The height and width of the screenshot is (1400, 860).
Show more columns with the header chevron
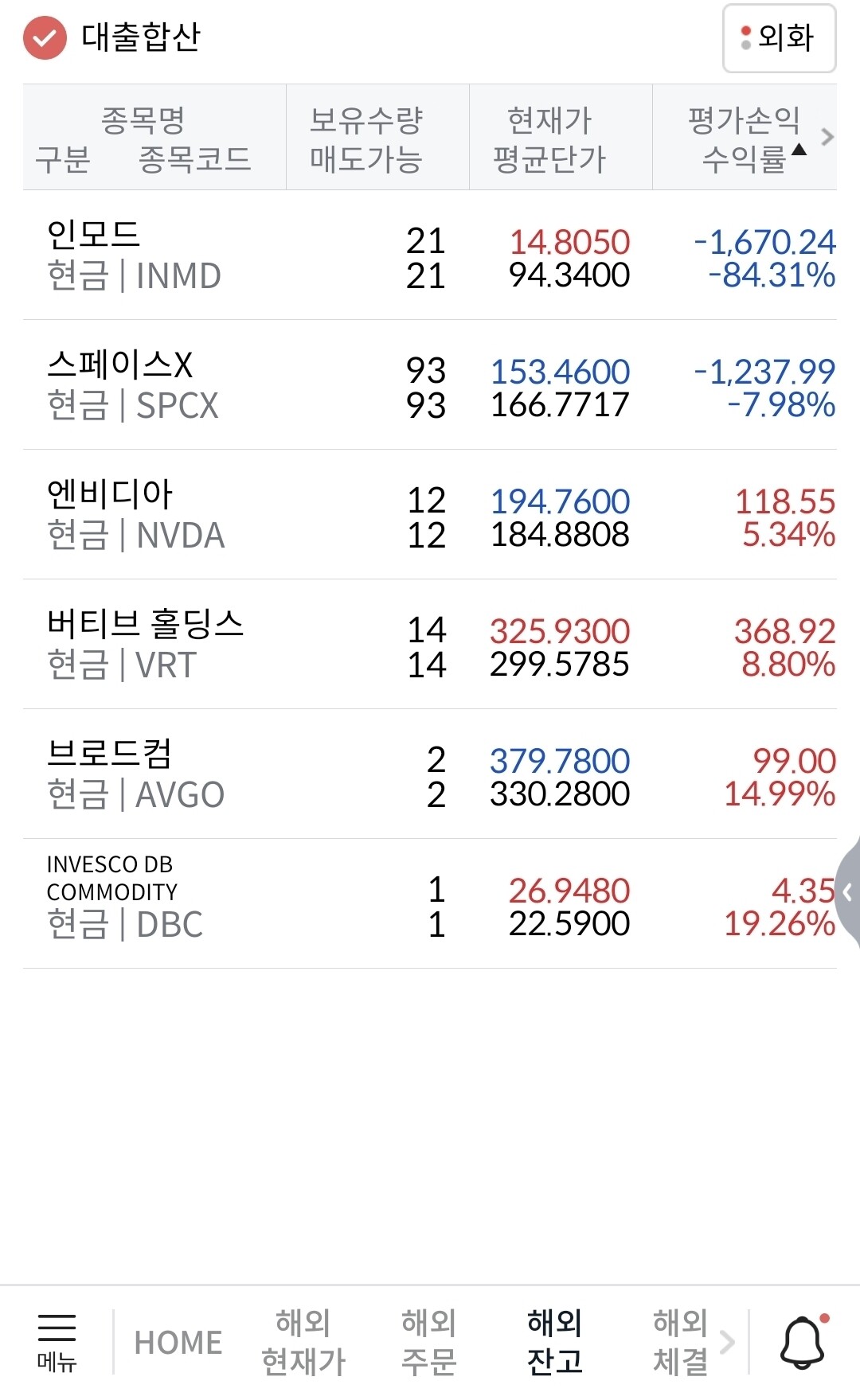click(827, 137)
